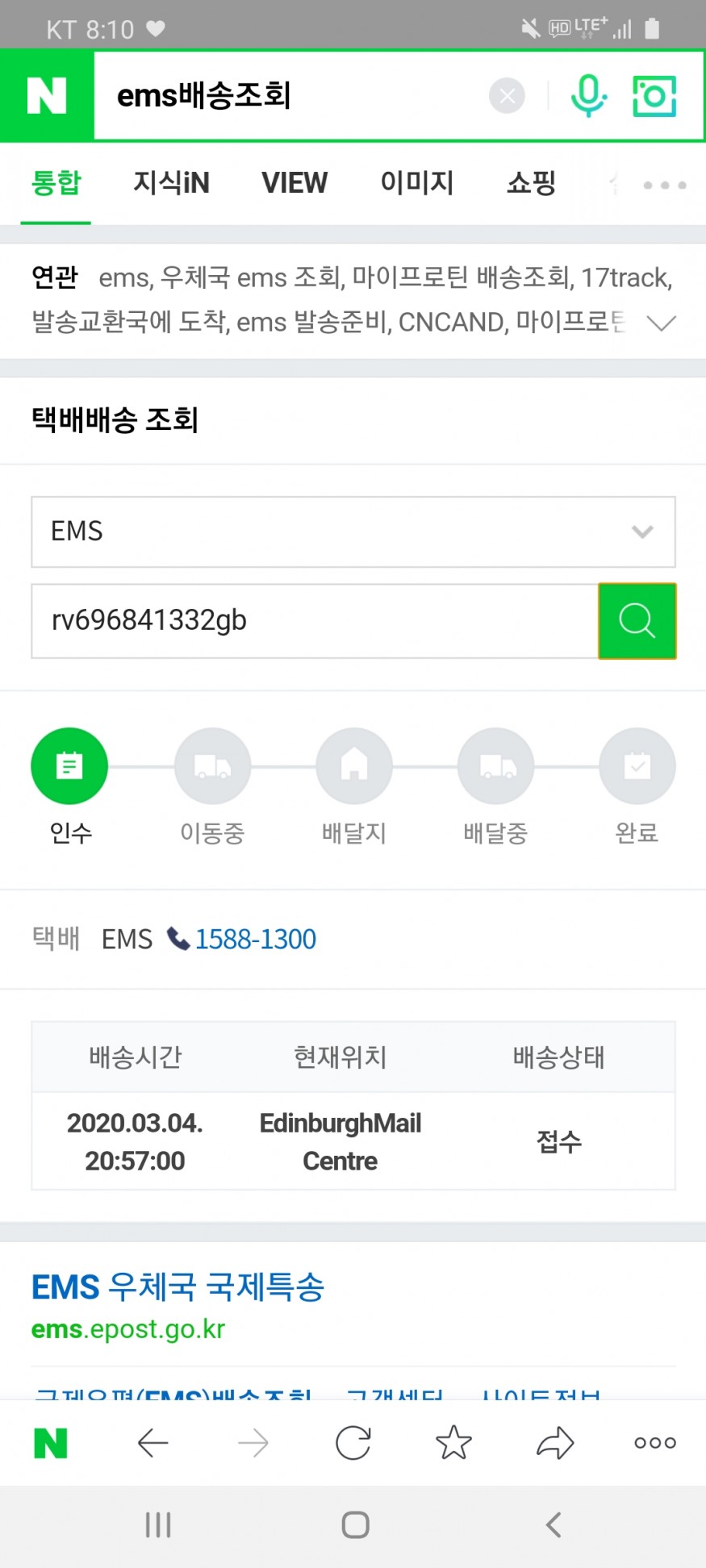The width and height of the screenshot is (706, 1568).
Task: Reload the page with the refresh icon
Action: (x=353, y=1443)
